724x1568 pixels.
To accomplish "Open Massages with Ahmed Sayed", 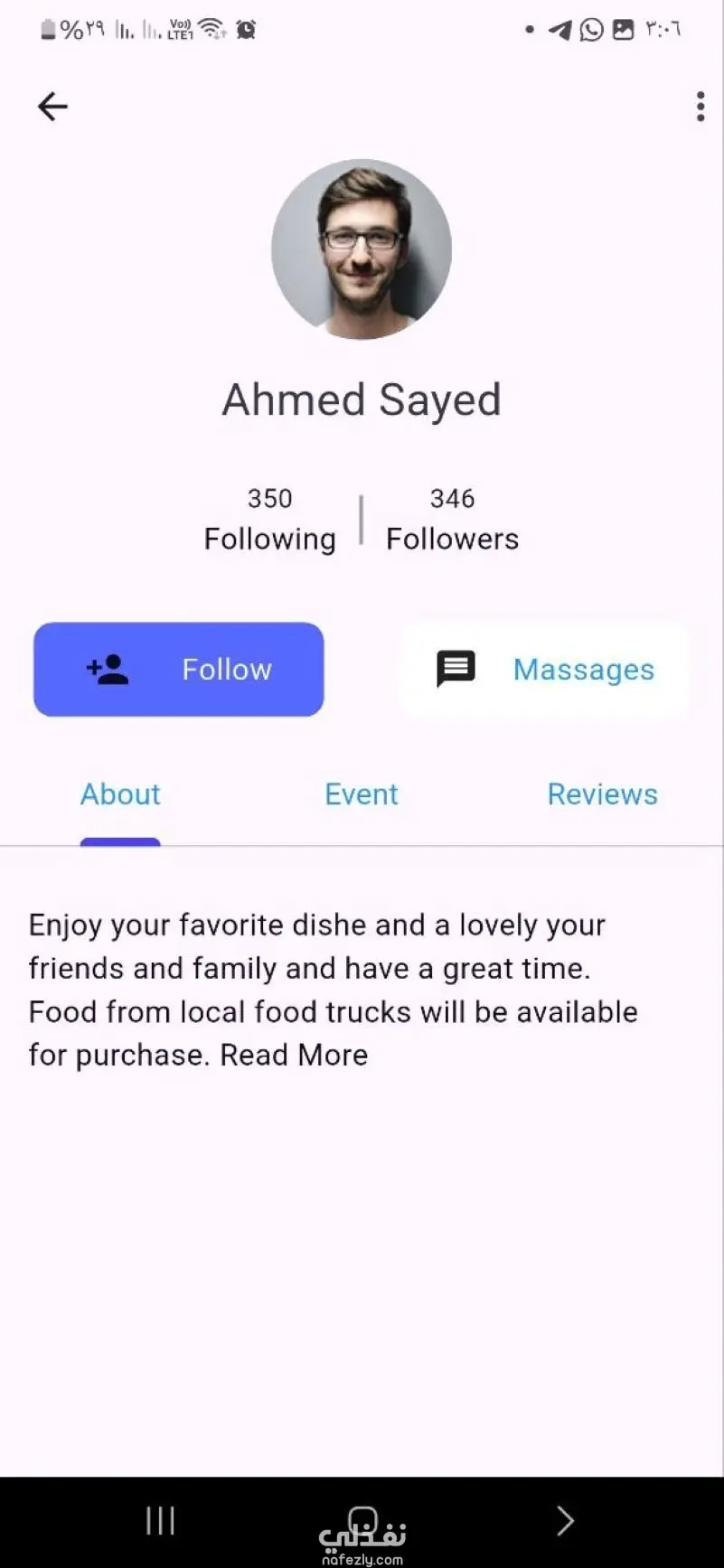I will [544, 670].
